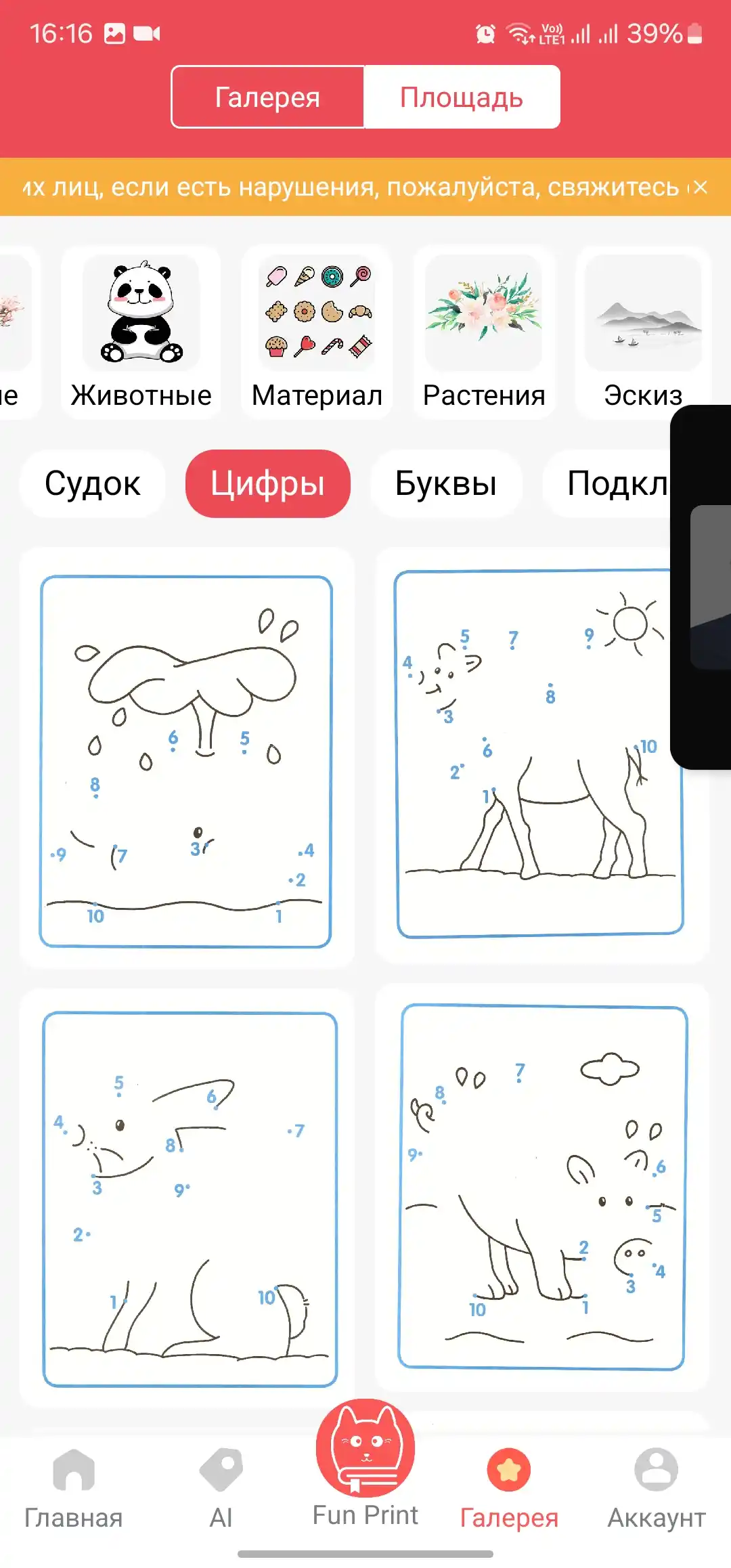Viewport: 731px width, 1568px height.
Task: Dismiss the orange notice banner
Action: point(701,188)
